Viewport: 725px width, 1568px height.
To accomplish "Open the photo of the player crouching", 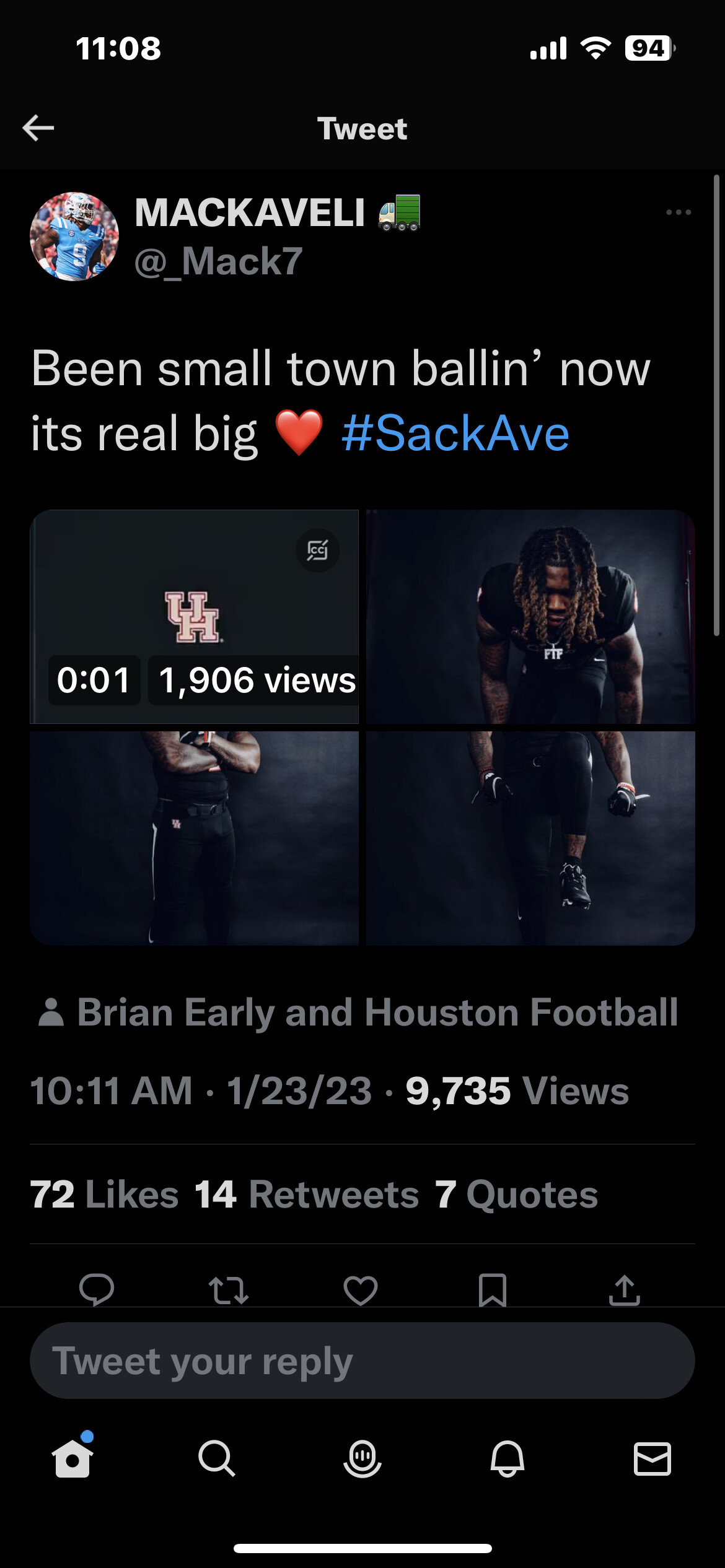I will point(530,616).
